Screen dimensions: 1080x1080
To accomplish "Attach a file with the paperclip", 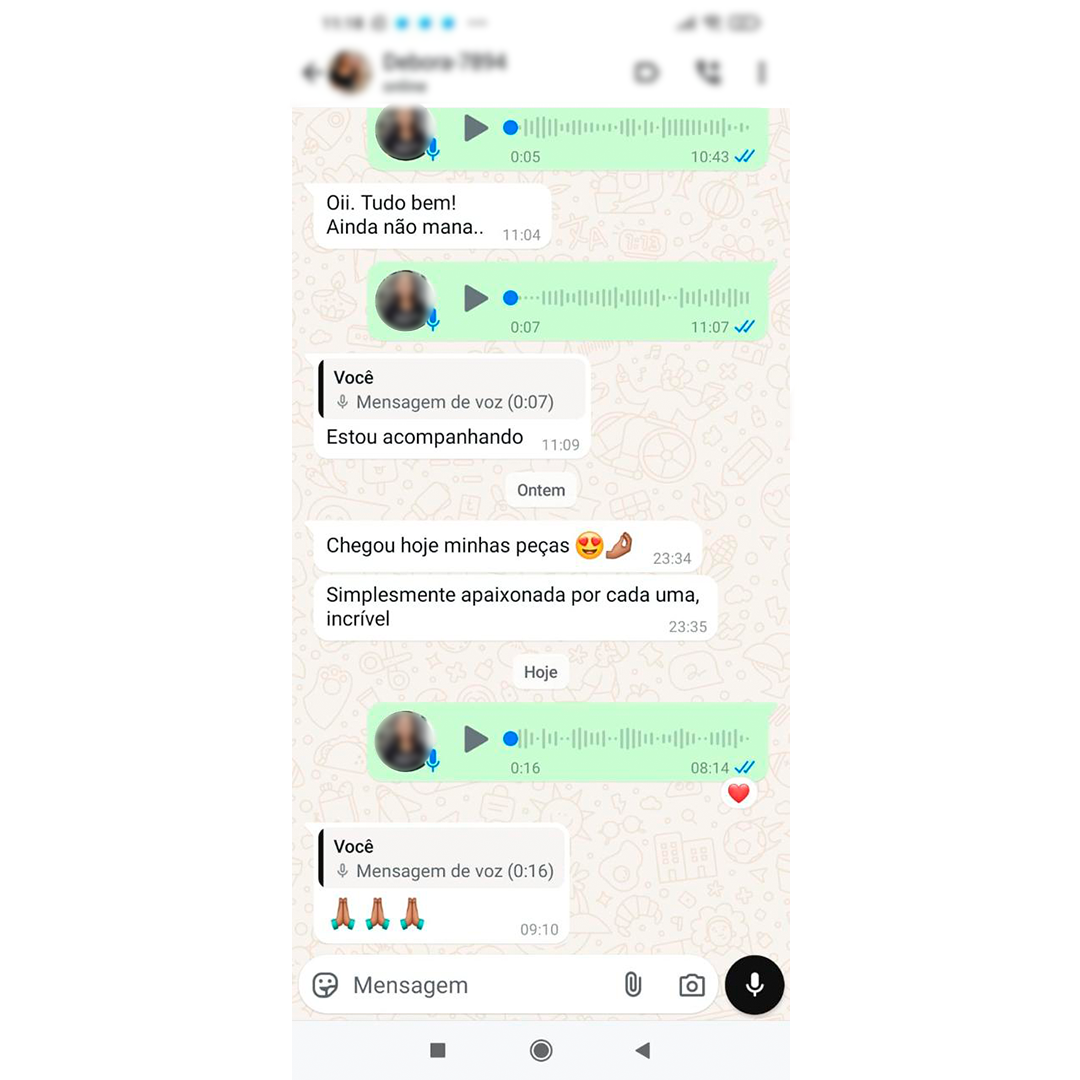I will 633,985.
